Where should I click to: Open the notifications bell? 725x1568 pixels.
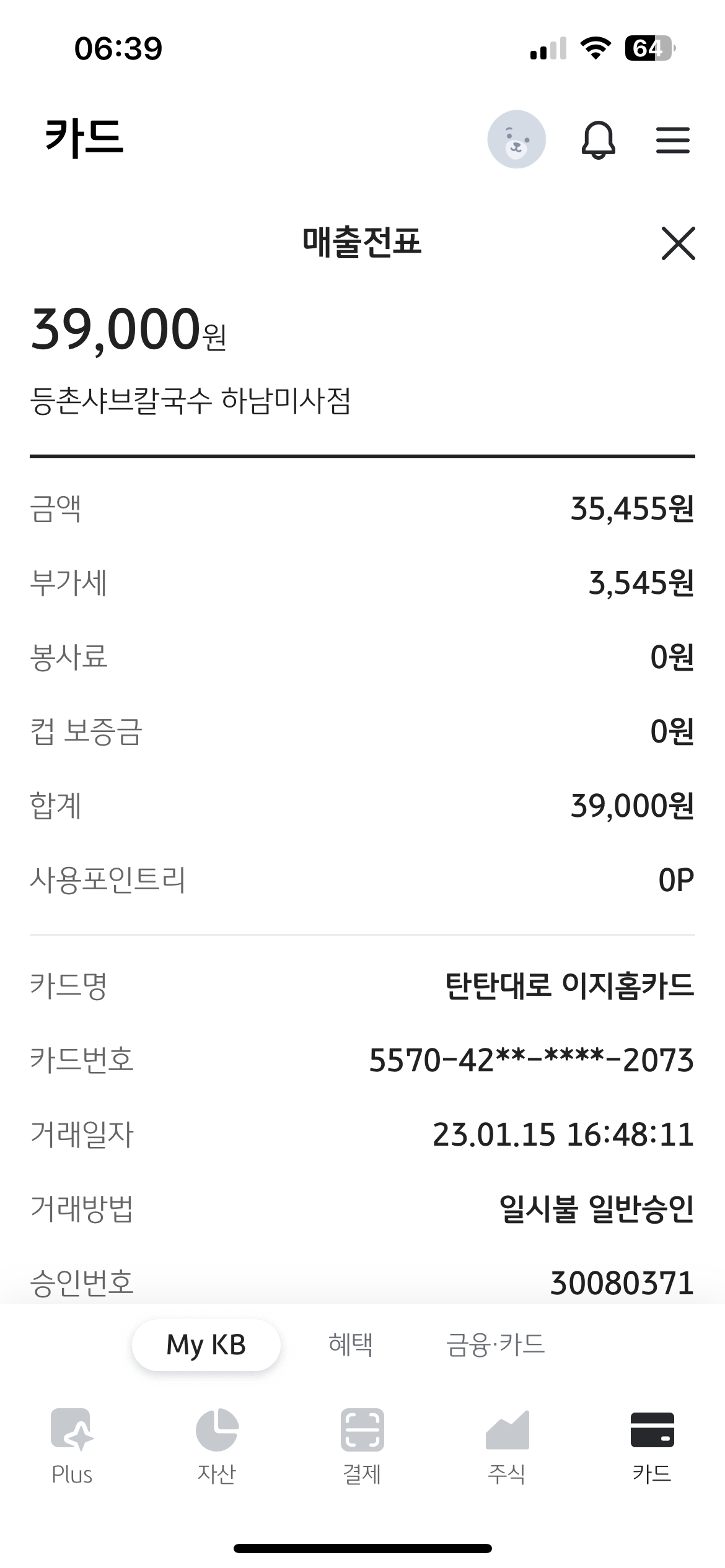[598, 140]
